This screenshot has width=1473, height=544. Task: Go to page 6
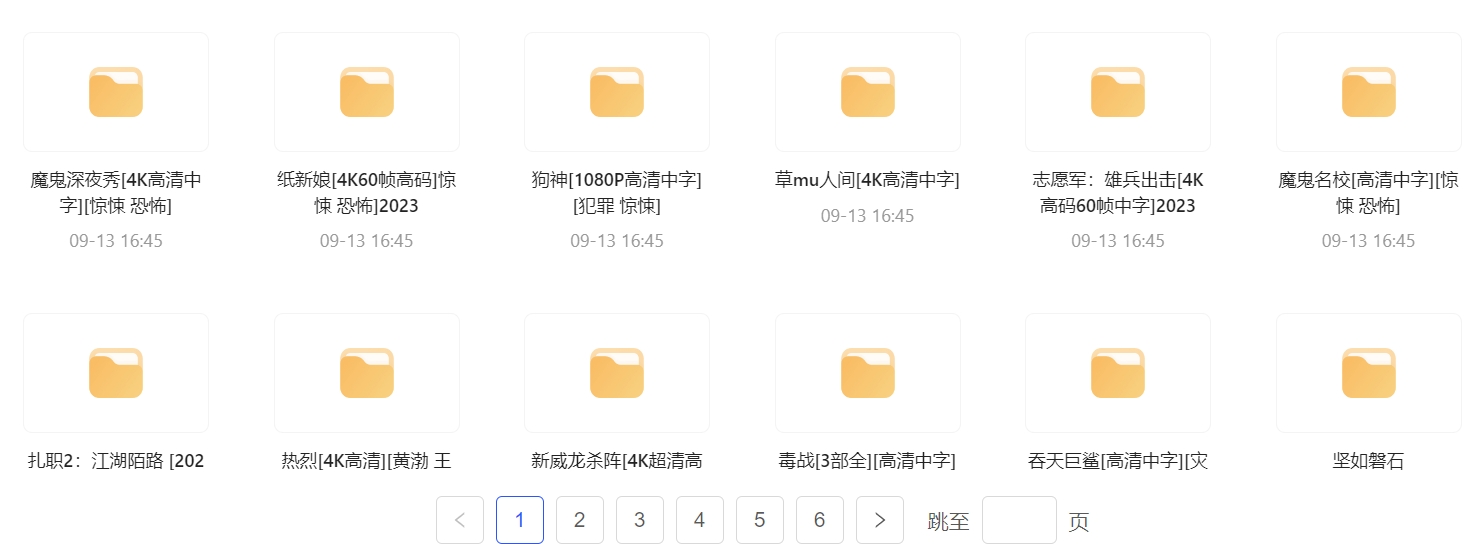point(820,520)
